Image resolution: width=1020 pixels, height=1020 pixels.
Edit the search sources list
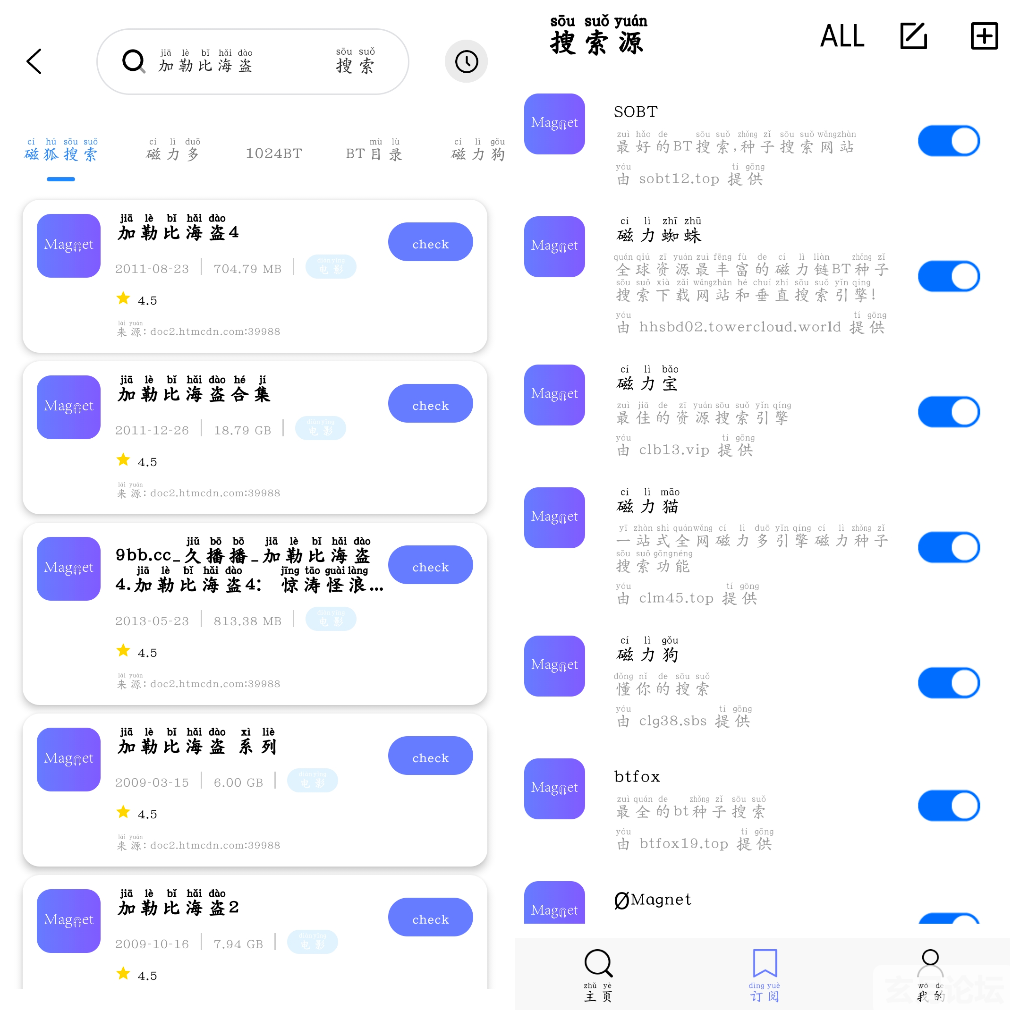(x=913, y=37)
